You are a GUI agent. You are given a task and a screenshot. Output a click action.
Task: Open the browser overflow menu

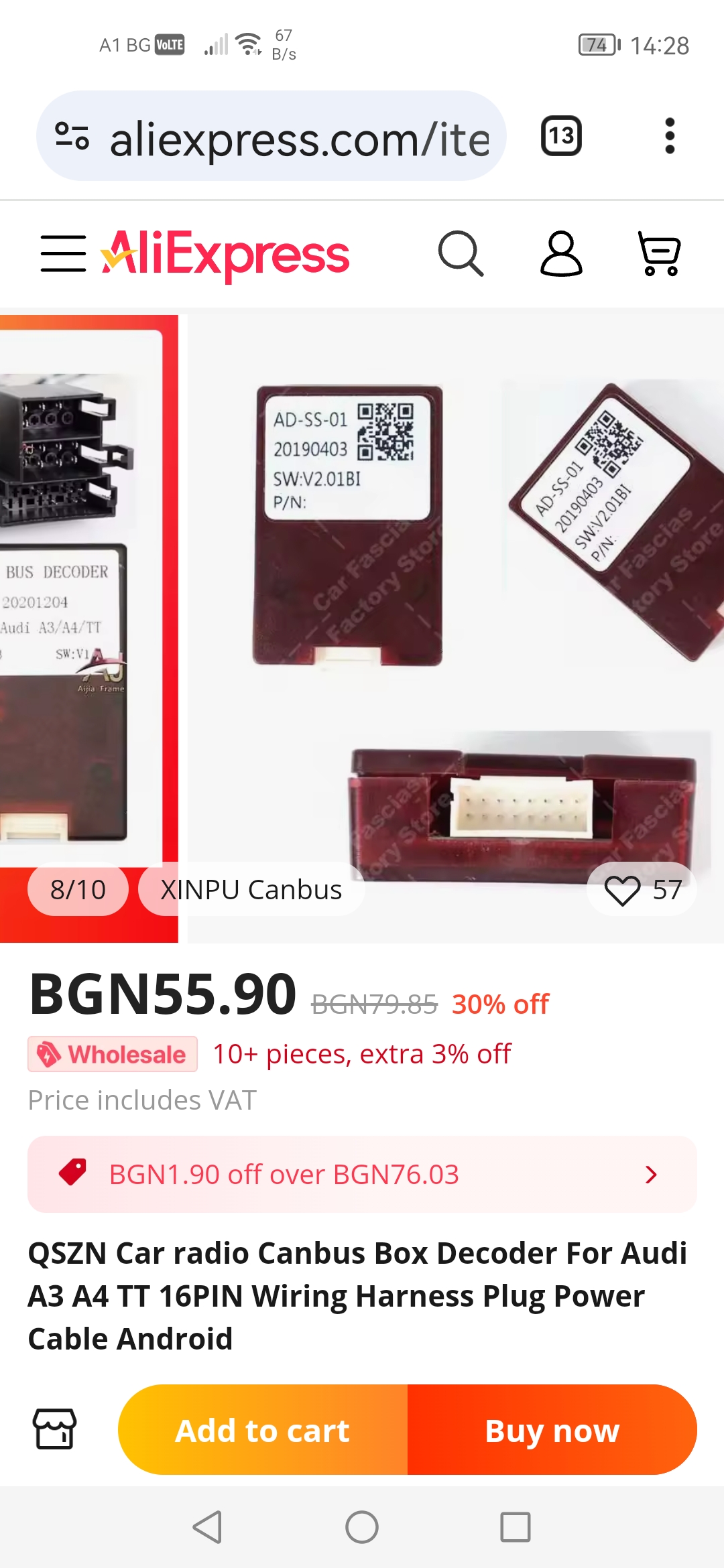tap(669, 136)
